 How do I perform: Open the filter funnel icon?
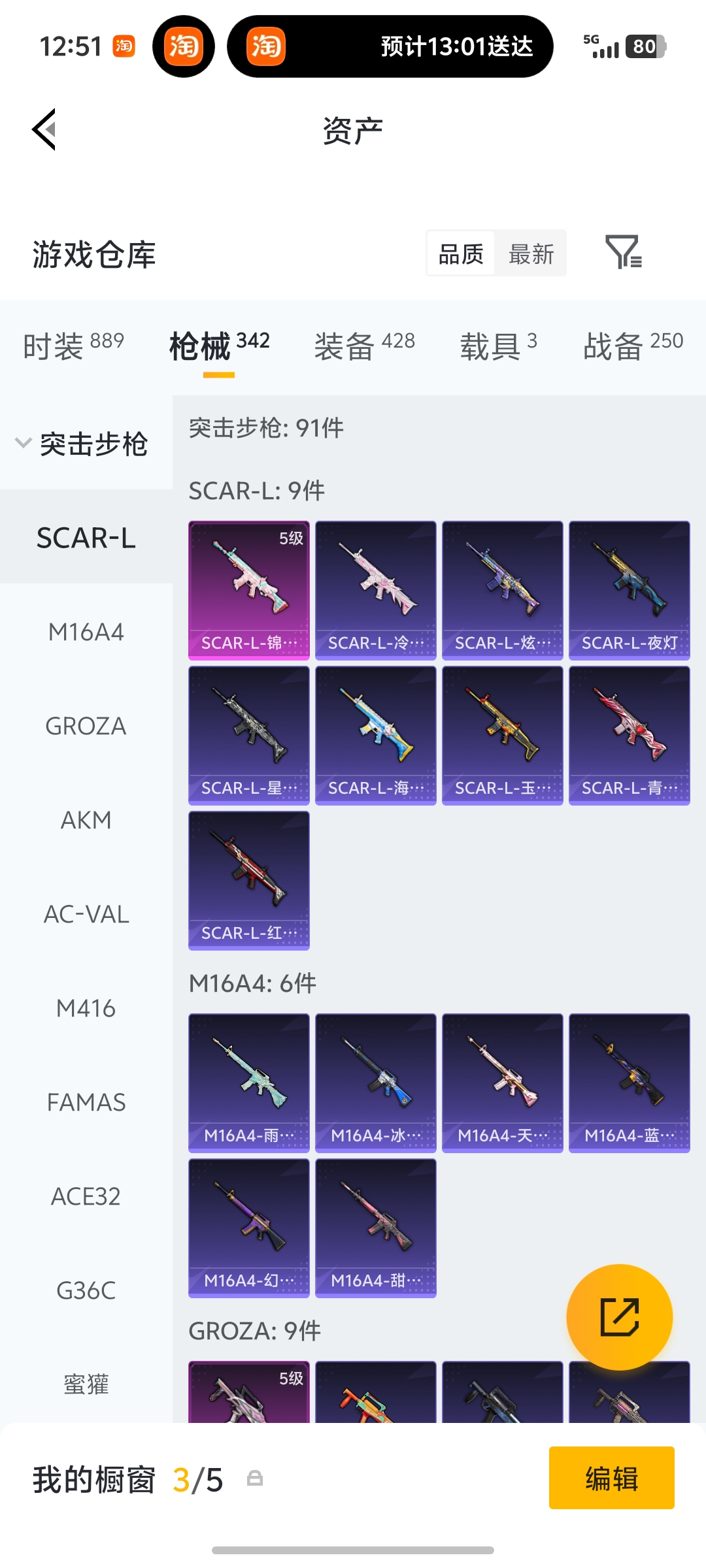coord(624,253)
